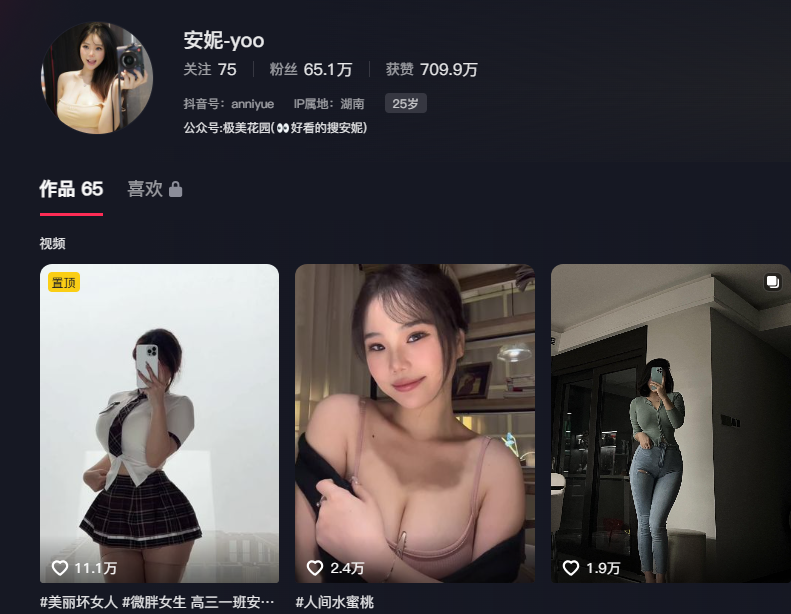791x614 pixels.
Task: Open the #人间水蜜桃 video
Action: pyautogui.click(x=414, y=422)
